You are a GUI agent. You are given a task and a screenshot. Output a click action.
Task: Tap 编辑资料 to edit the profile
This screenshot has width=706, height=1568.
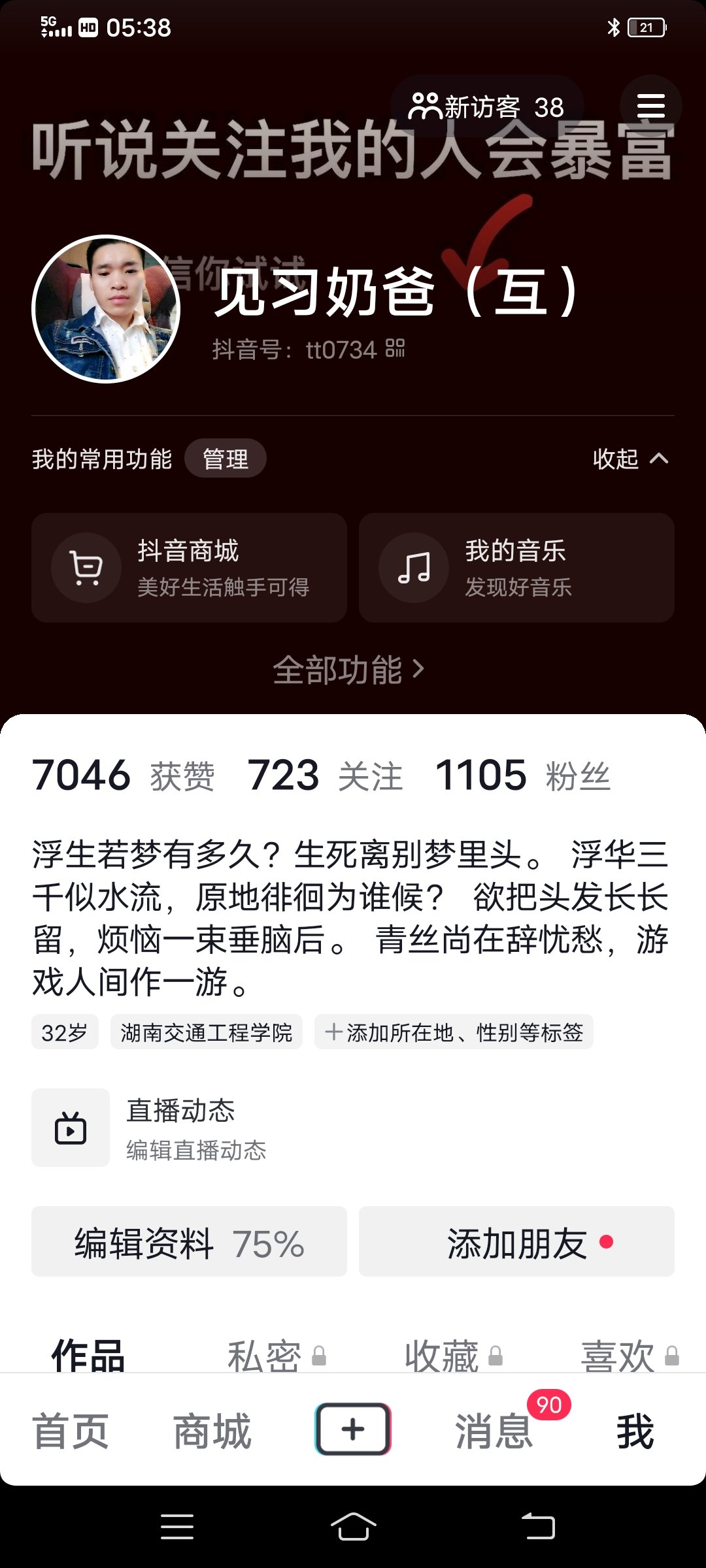click(189, 1242)
